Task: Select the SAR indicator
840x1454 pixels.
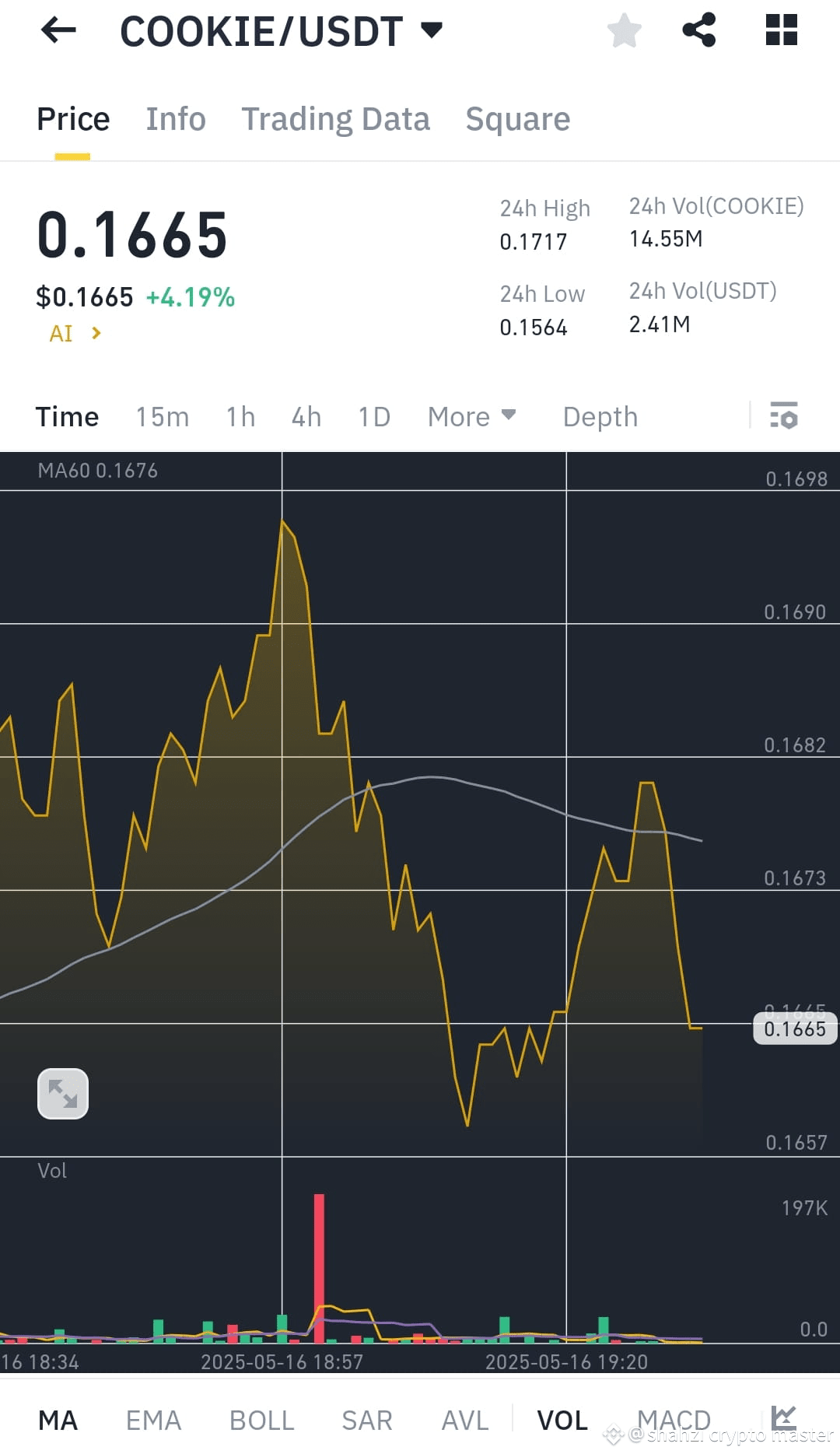Action: (x=366, y=1418)
